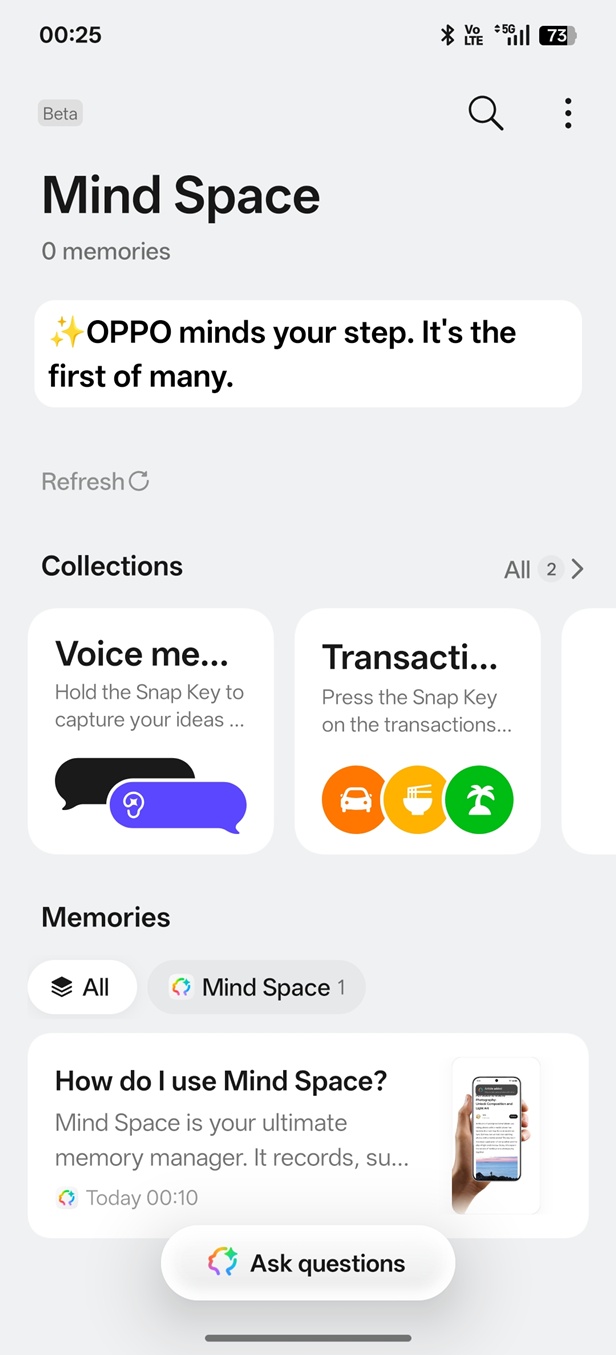The width and height of the screenshot is (616, 1355).
Task: View all collections
Action: (x=544, y=569)
